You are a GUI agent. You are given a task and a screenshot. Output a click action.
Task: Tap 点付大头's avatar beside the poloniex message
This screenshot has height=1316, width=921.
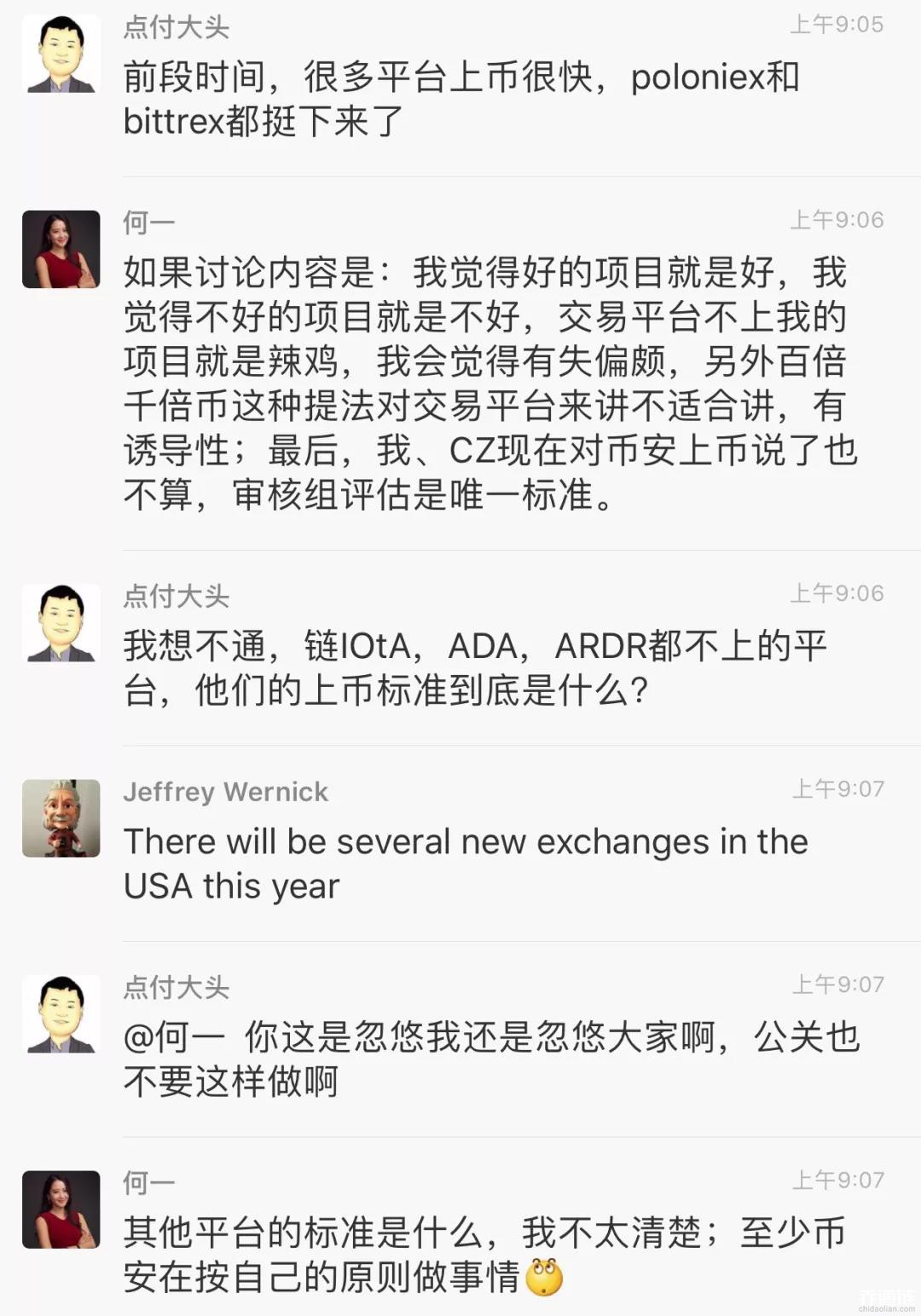tap(61, 54)
